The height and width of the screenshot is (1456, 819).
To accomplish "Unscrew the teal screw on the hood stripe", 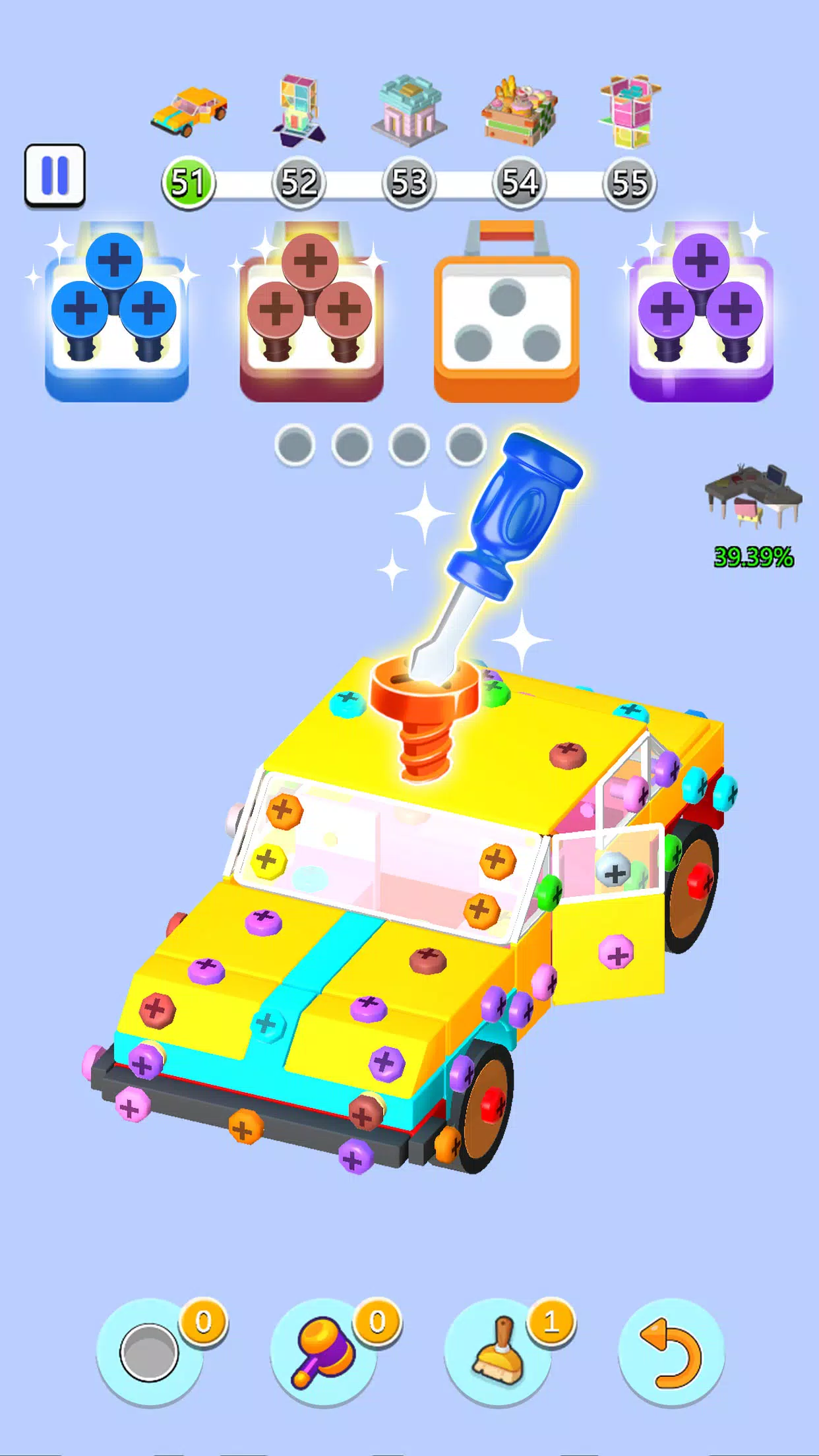I will [268, 1023].
